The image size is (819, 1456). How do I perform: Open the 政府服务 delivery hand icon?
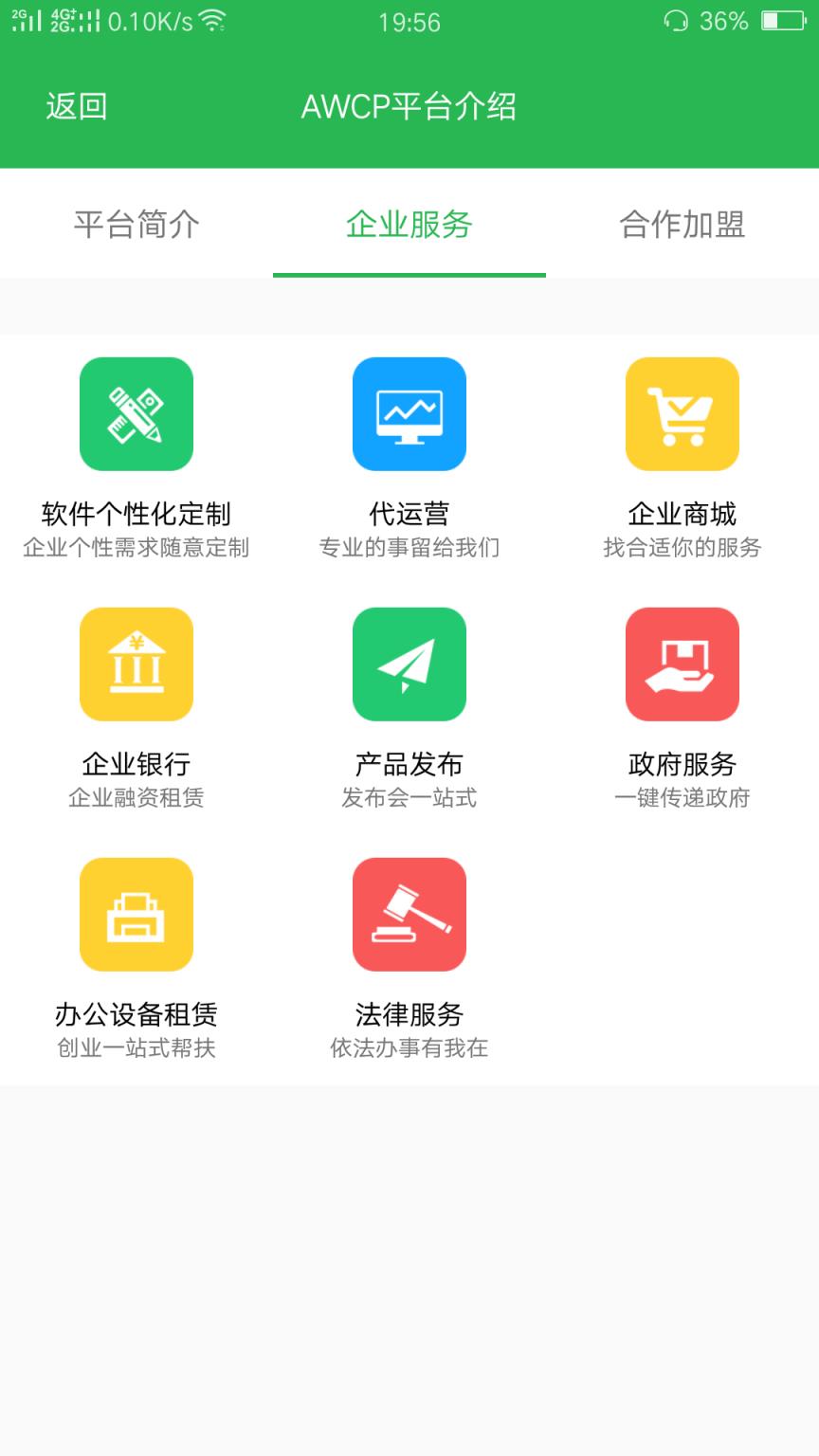[682, 664]
